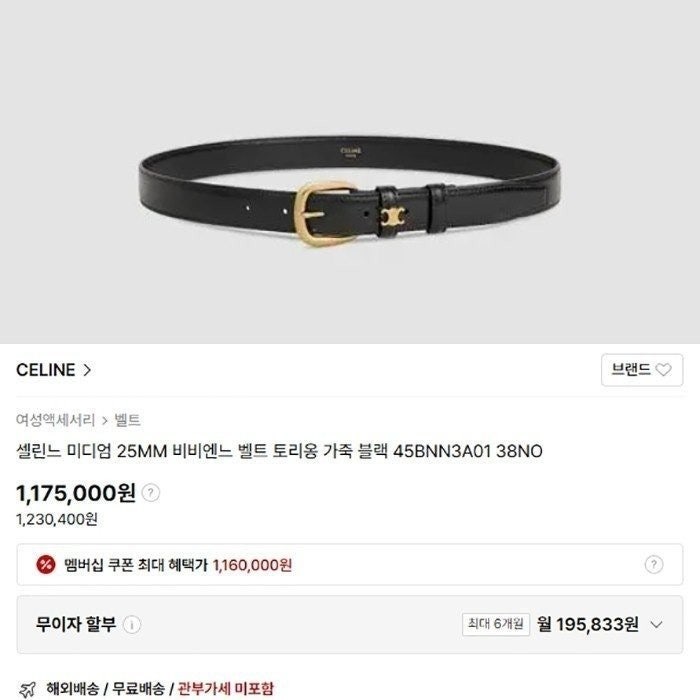
Task: Open help icon for 멤버십 쿠폰 혜택가
Action: tap(654, 565)
